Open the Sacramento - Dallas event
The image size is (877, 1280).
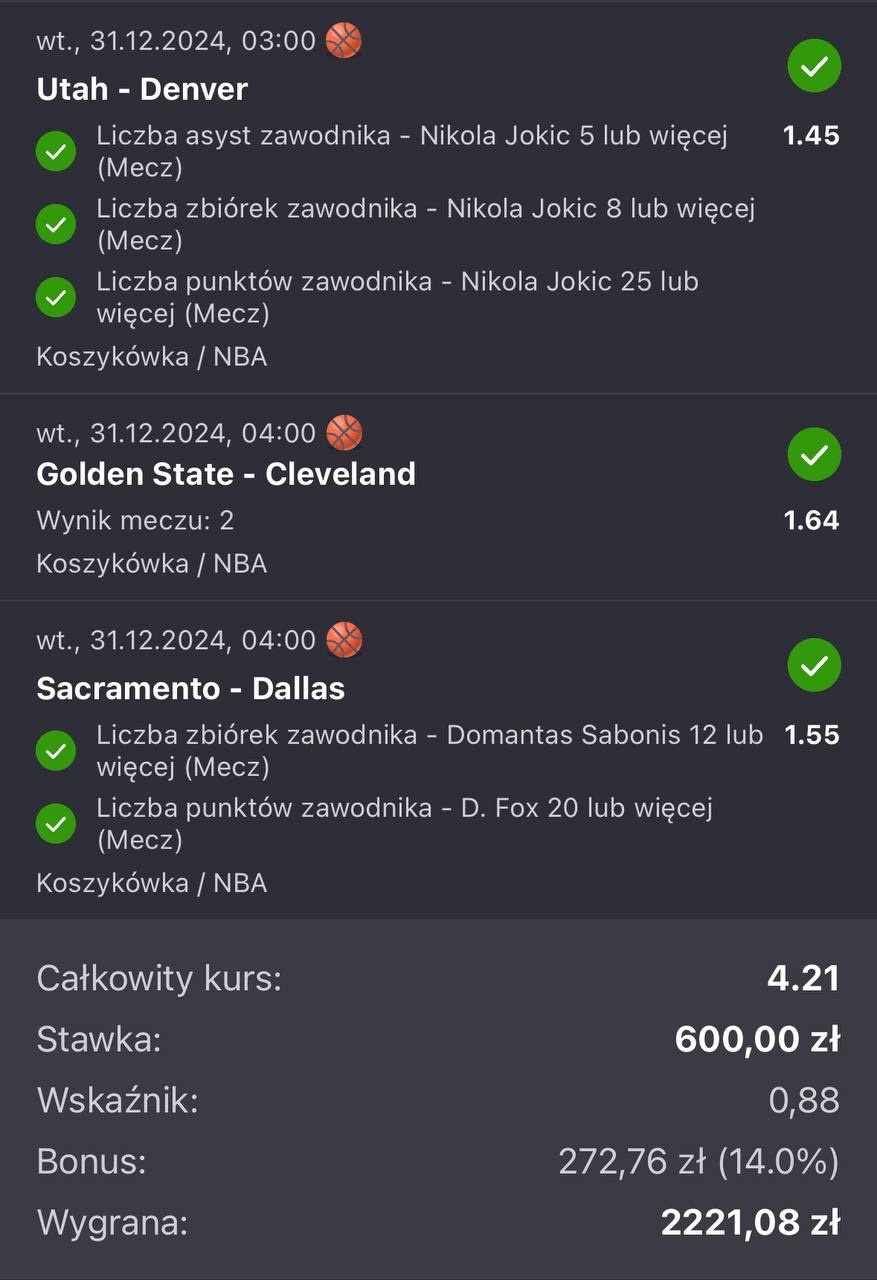coord(190,688)
